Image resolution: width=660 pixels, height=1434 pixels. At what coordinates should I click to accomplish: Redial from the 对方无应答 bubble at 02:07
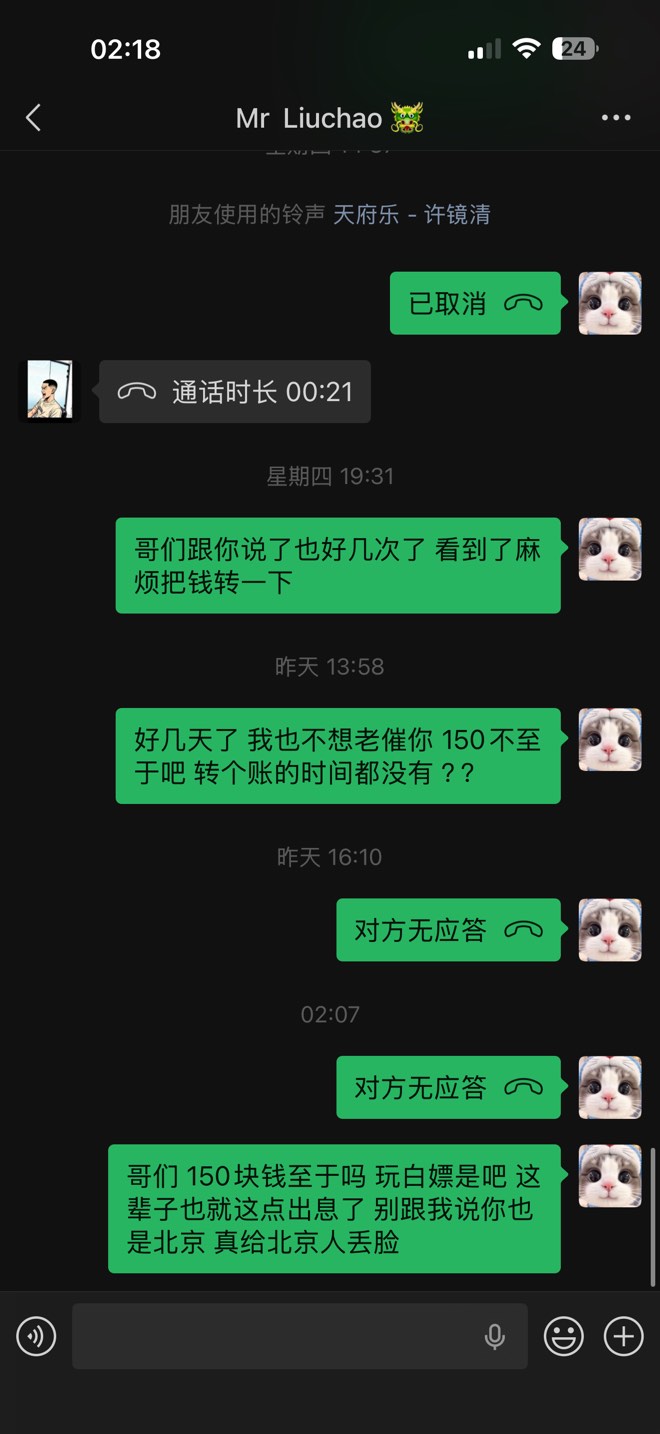click(x=448, y=1087)
